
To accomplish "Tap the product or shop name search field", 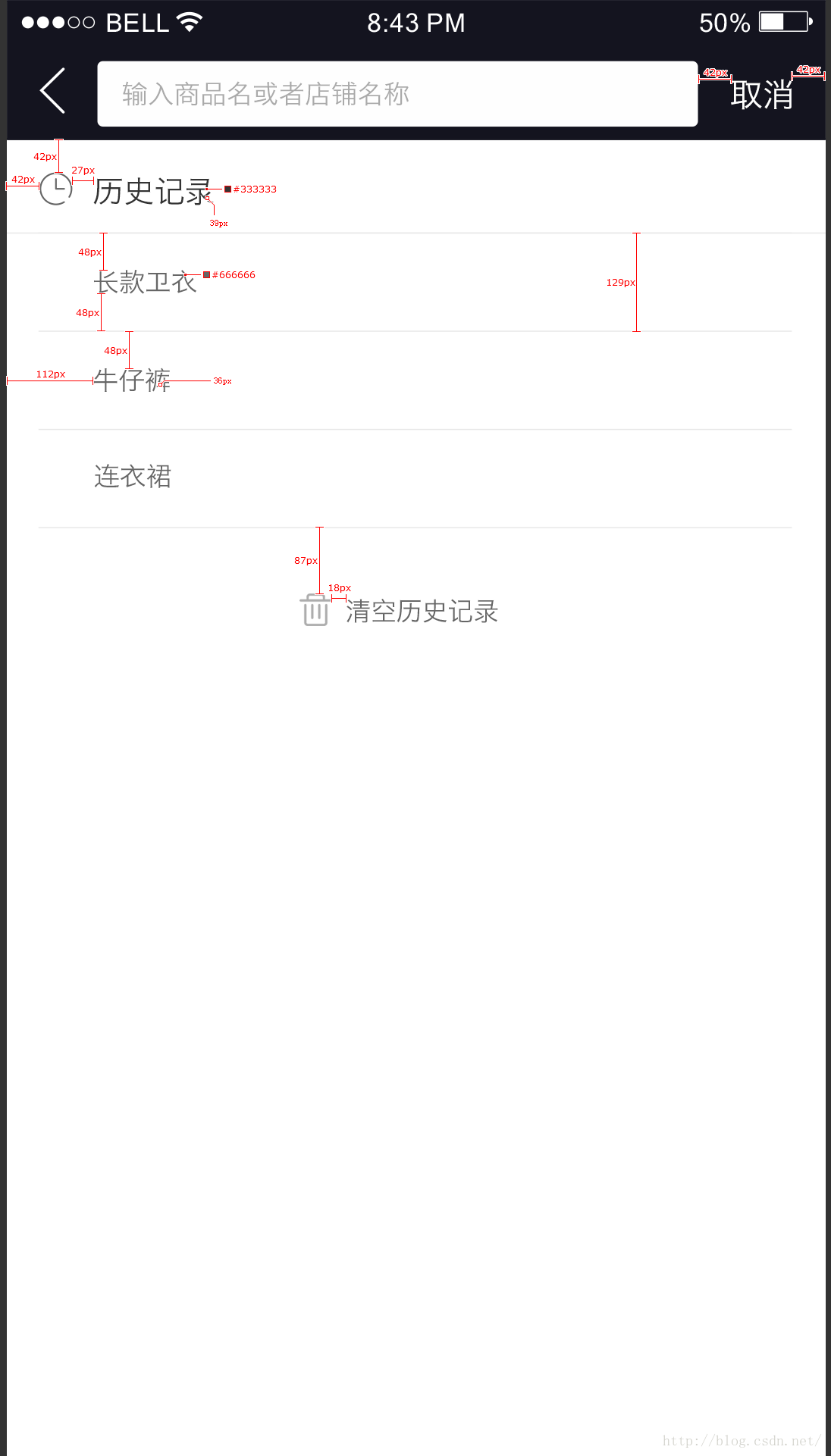I will pos(397,94).
